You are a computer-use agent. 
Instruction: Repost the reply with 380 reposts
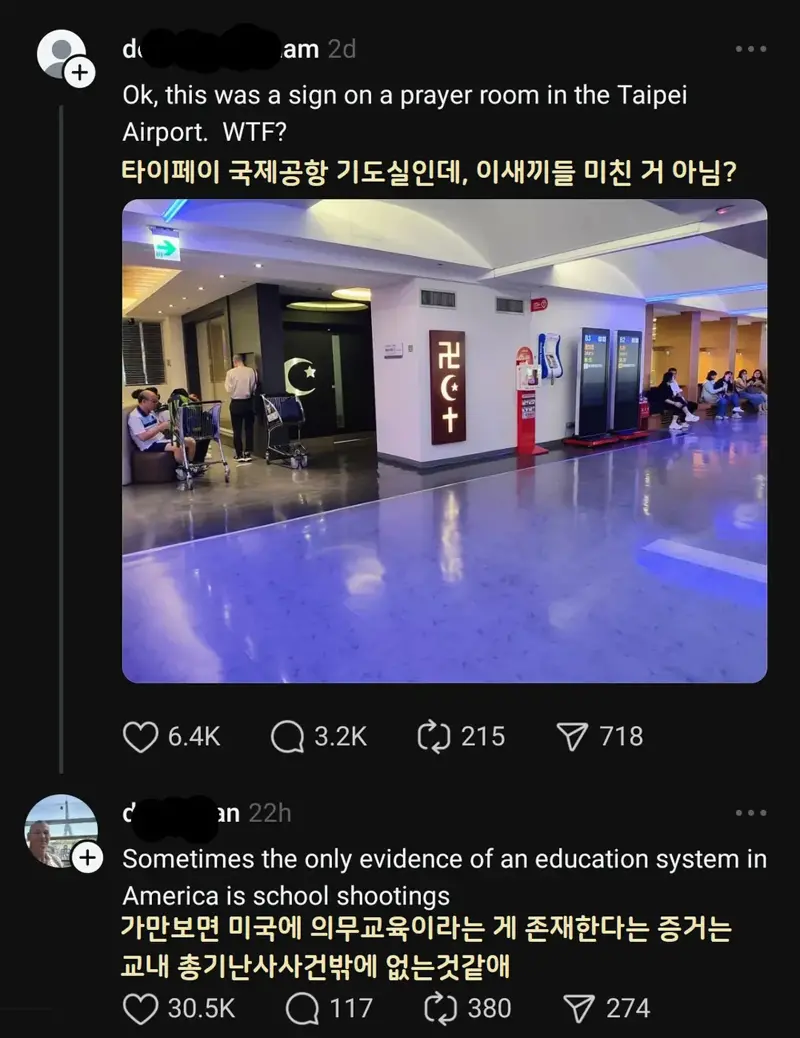(440, 1008)
